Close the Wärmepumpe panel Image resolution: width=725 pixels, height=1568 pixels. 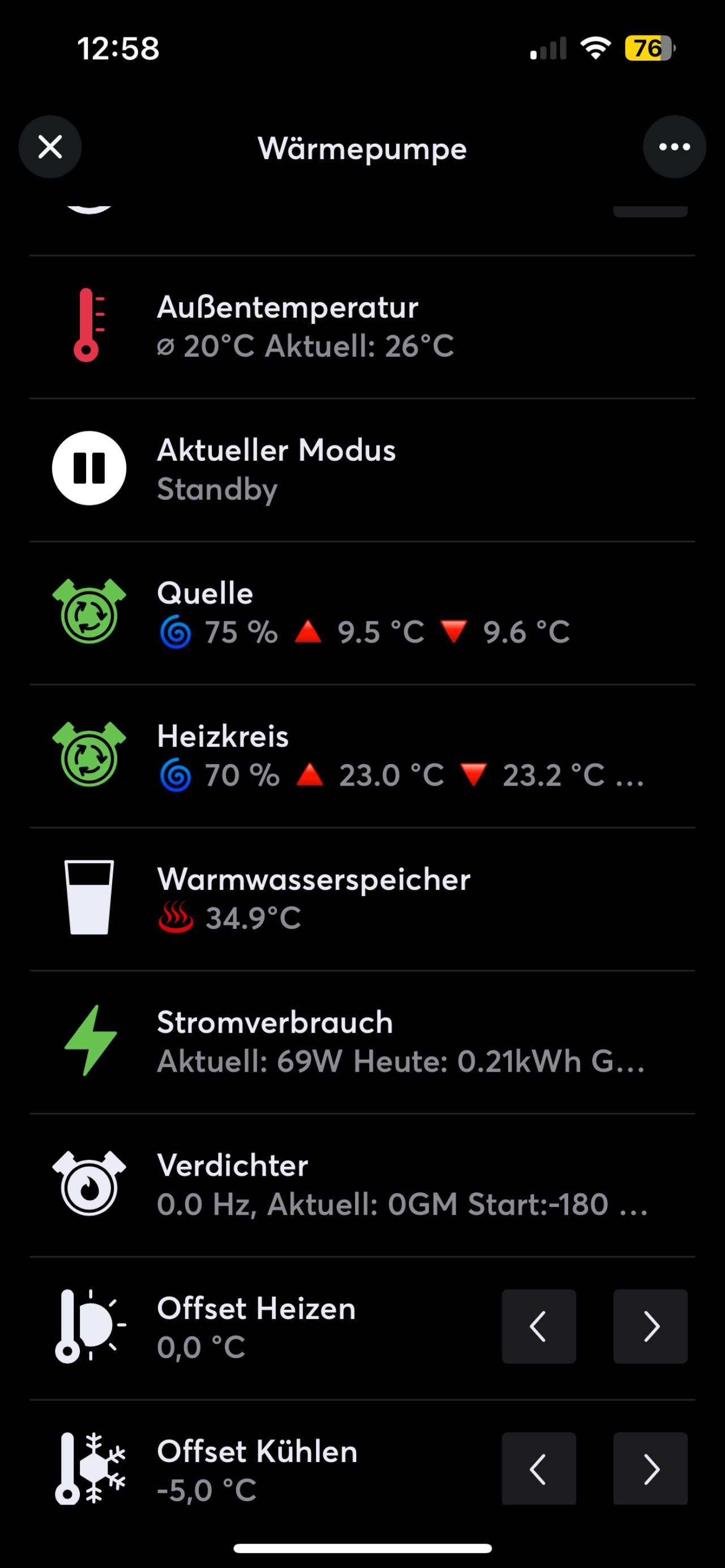click(50, 147)
